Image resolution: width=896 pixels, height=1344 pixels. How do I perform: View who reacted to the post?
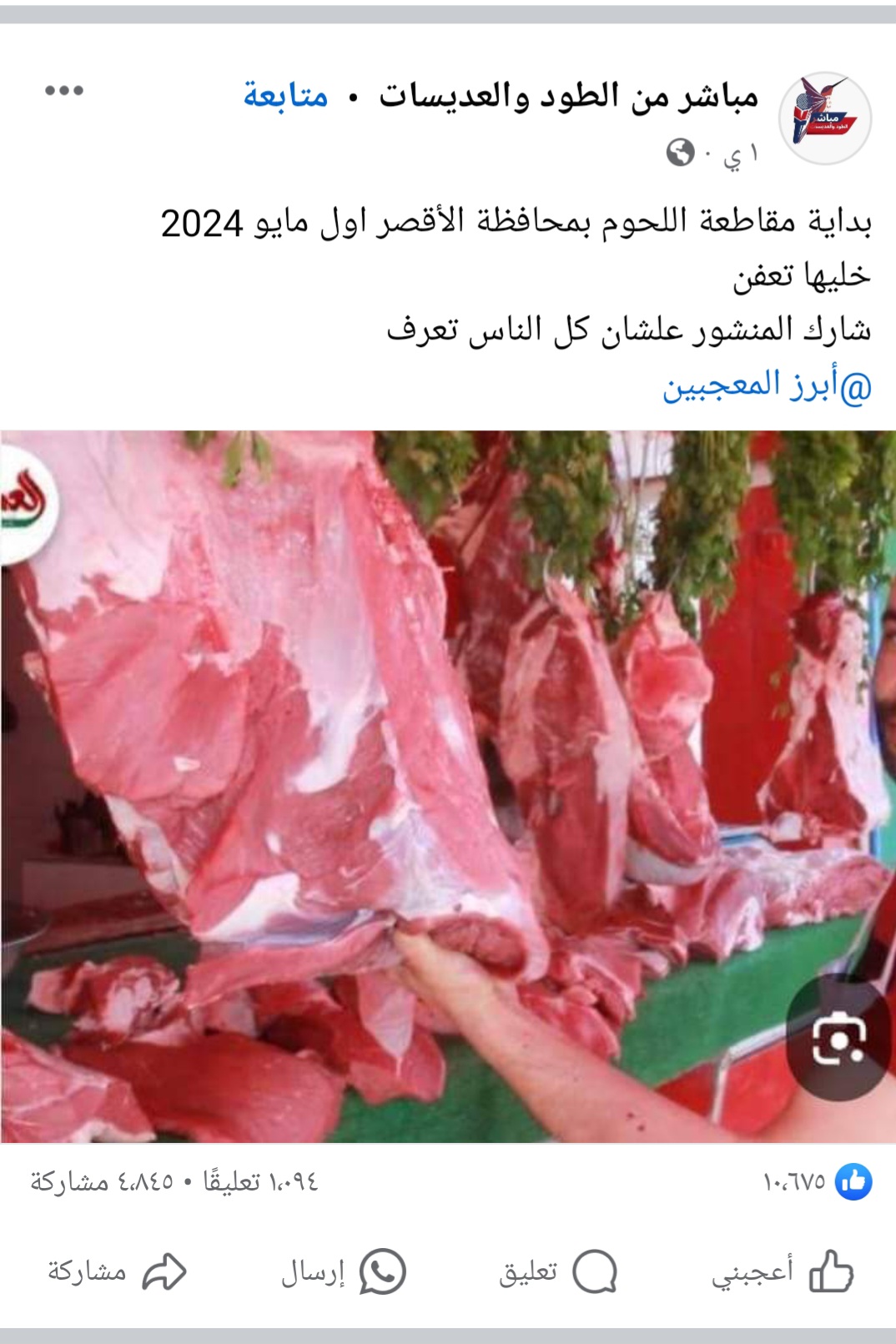(x=816, y=1181)
